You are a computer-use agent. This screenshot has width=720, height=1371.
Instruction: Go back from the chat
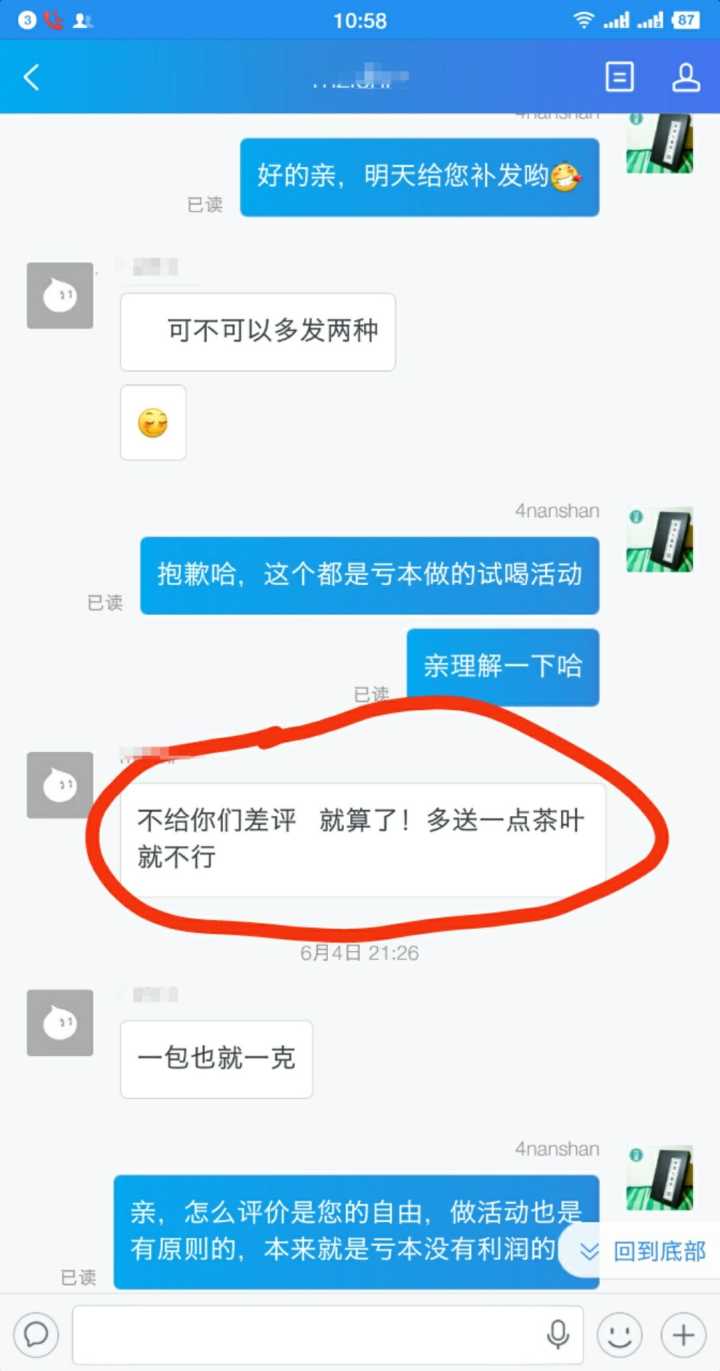click(32, 77)
